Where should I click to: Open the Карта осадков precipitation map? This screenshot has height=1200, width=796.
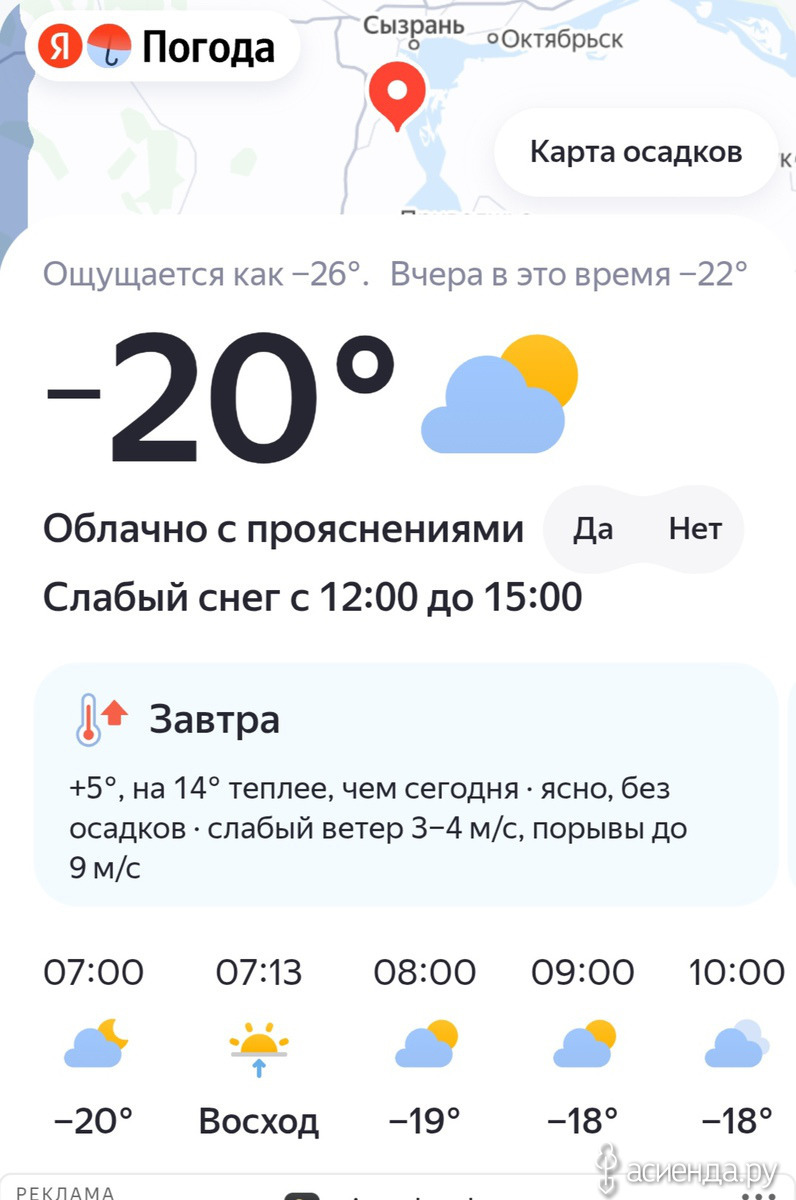point(635,152)
